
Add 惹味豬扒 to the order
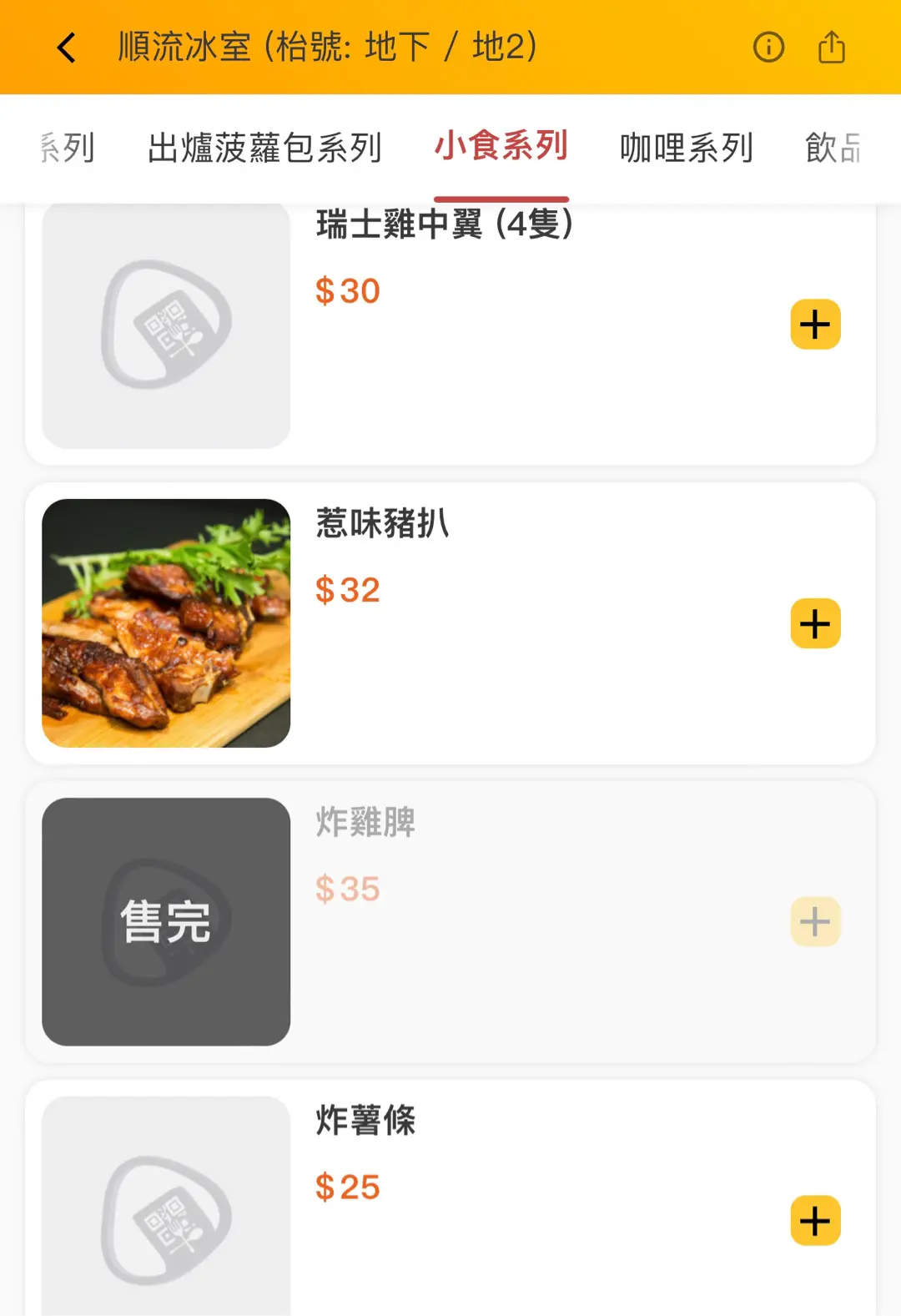[815, 623]
